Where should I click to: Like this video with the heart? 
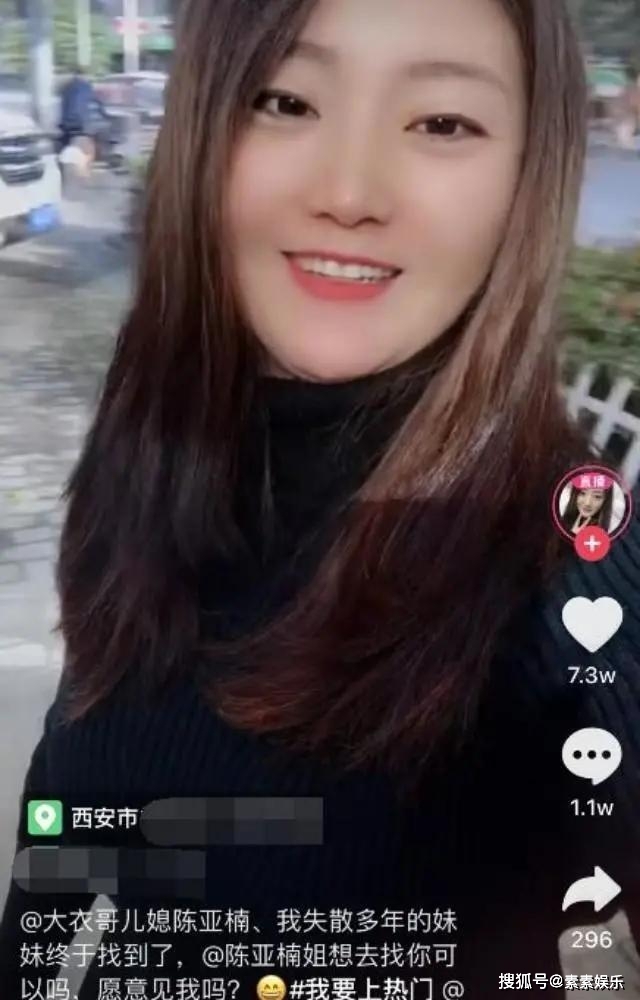592,624
